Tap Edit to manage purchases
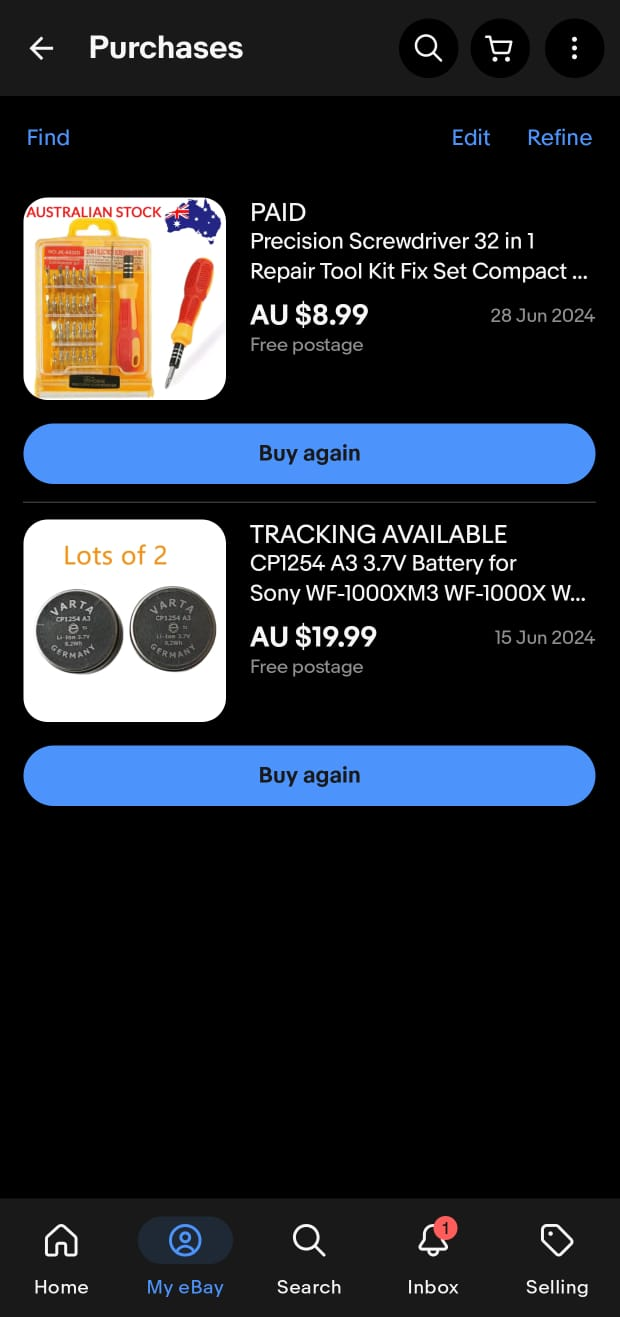 [470, 137]
